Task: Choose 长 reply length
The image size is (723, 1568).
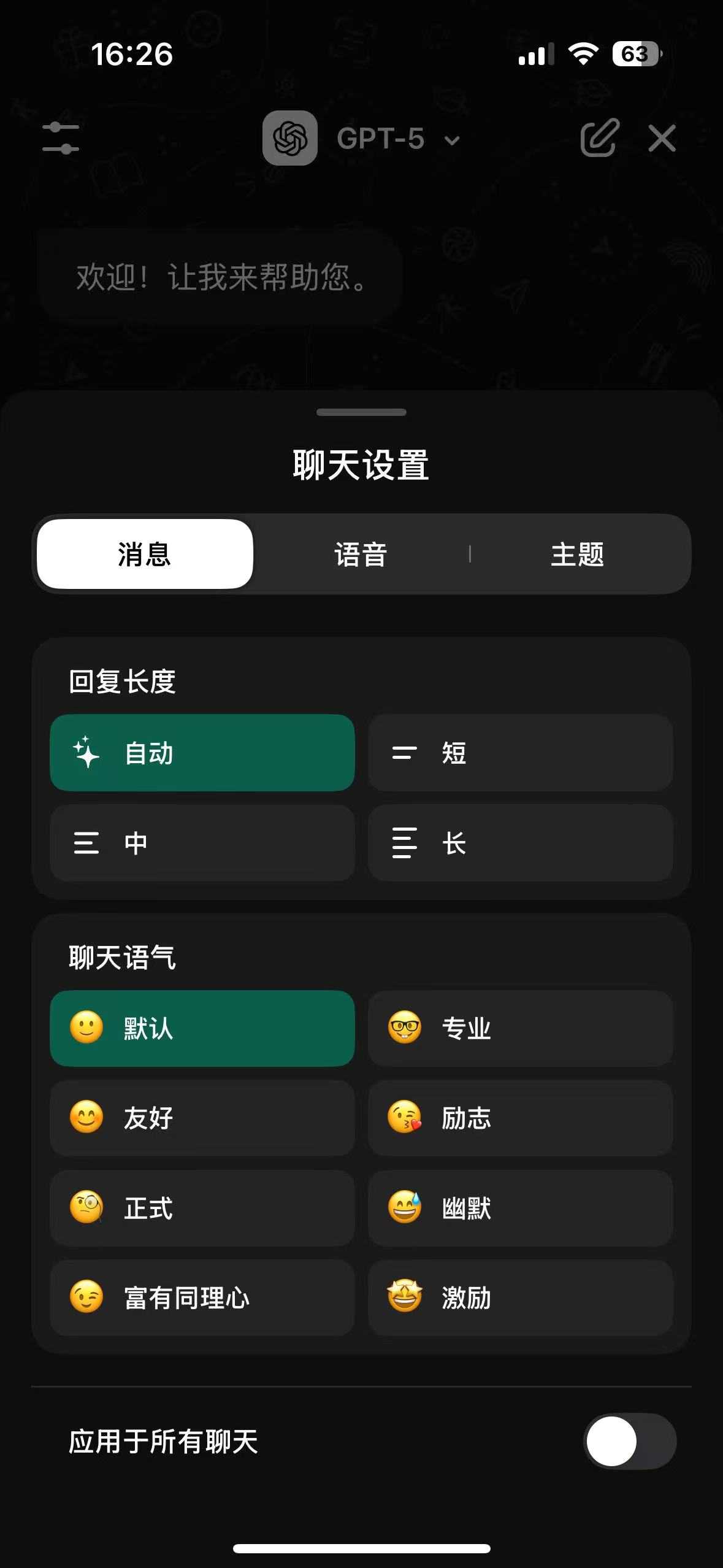Action: point(520,843)
